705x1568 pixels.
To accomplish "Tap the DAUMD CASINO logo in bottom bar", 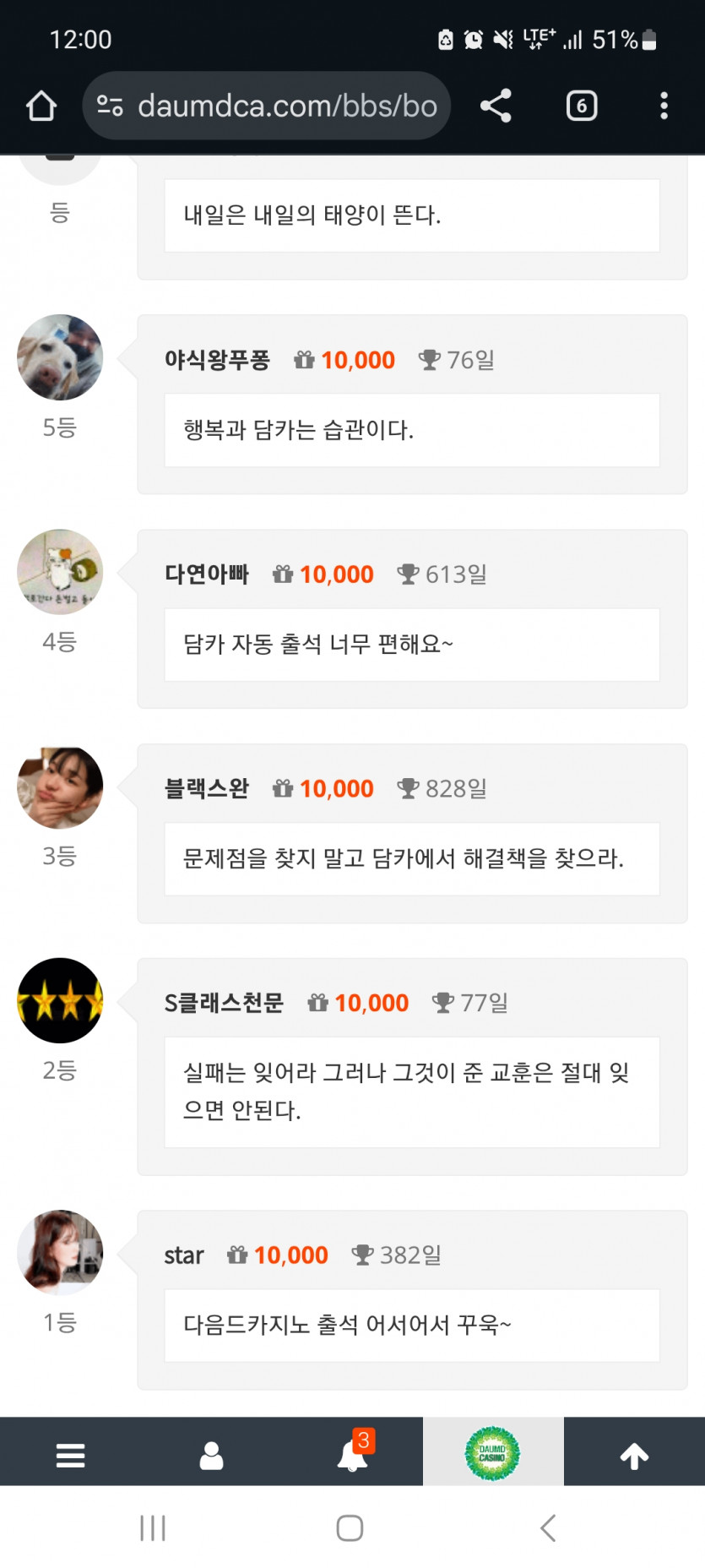I will (493, 1451).
